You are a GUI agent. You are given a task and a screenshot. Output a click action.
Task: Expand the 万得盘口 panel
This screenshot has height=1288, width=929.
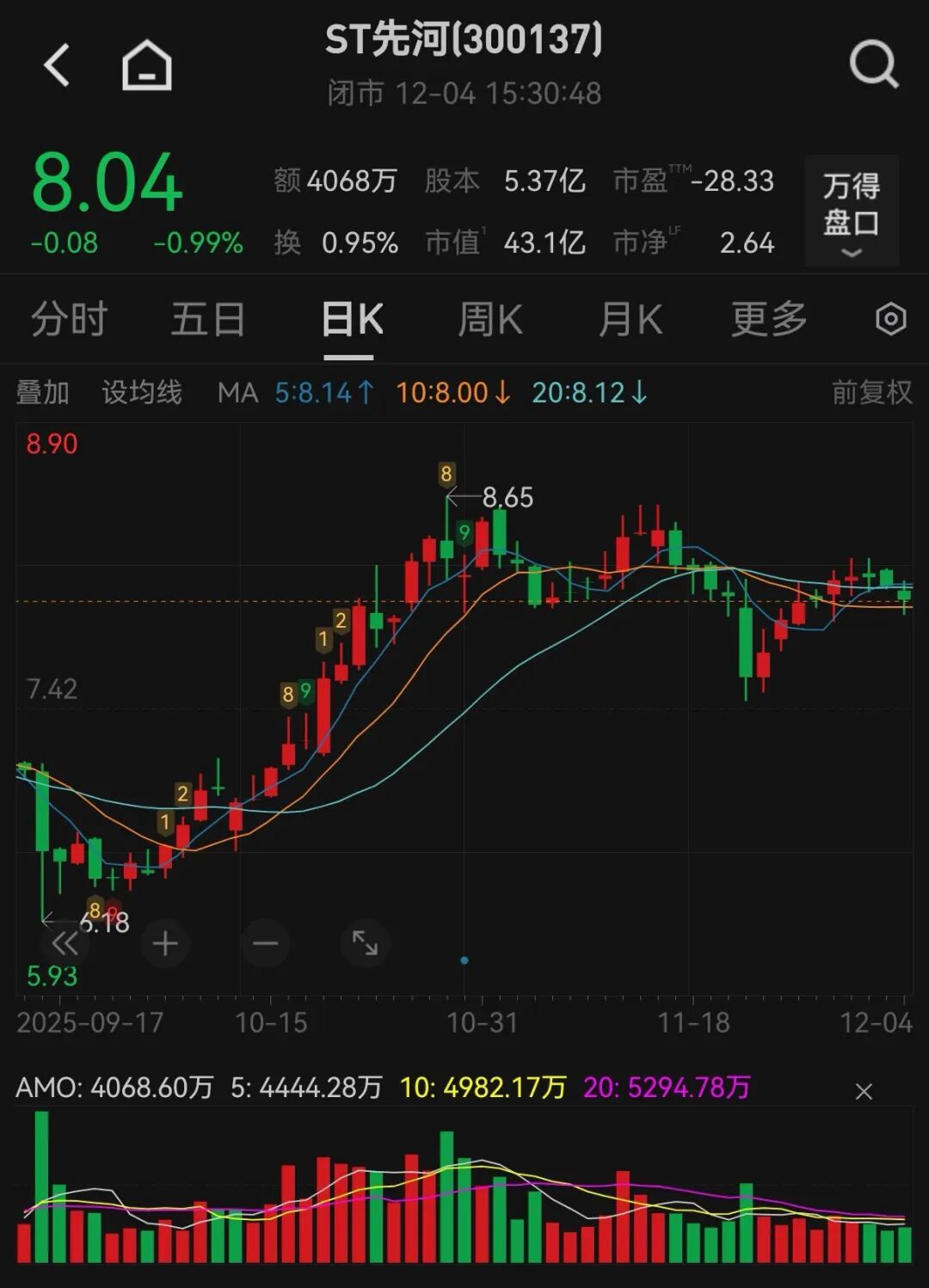tap(852, 212)
